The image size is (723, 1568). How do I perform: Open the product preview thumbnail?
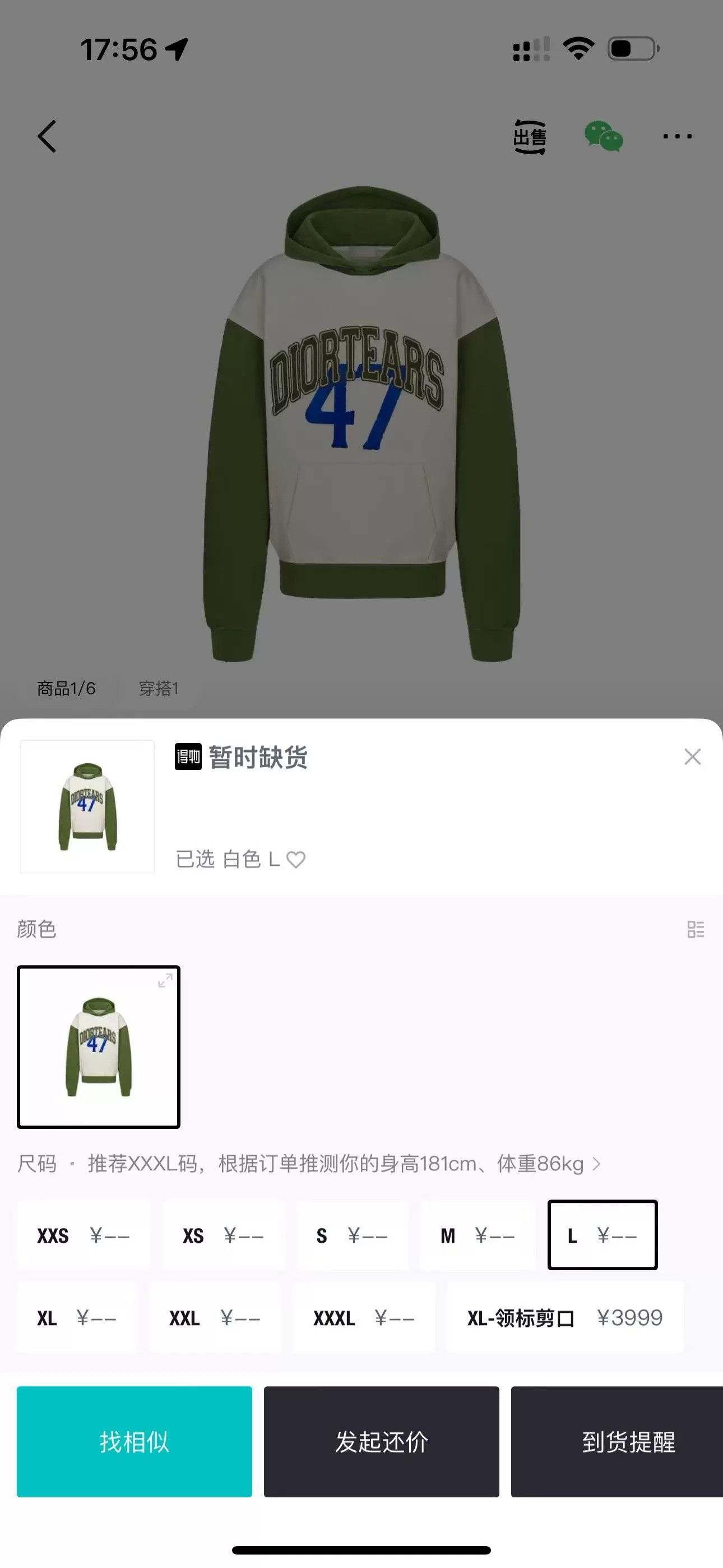click(x=87, y=807)
